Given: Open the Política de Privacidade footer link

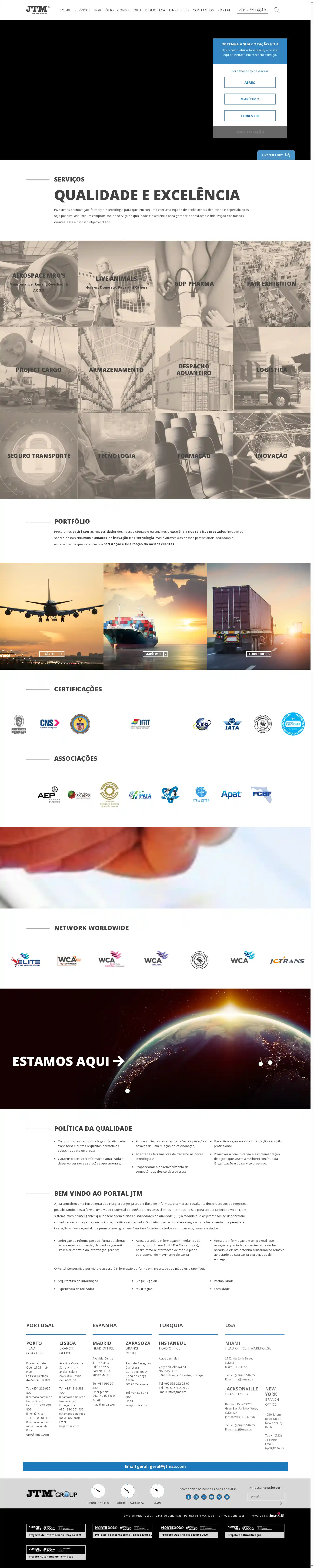Looking at the screenshot, I should point(199,1516).
